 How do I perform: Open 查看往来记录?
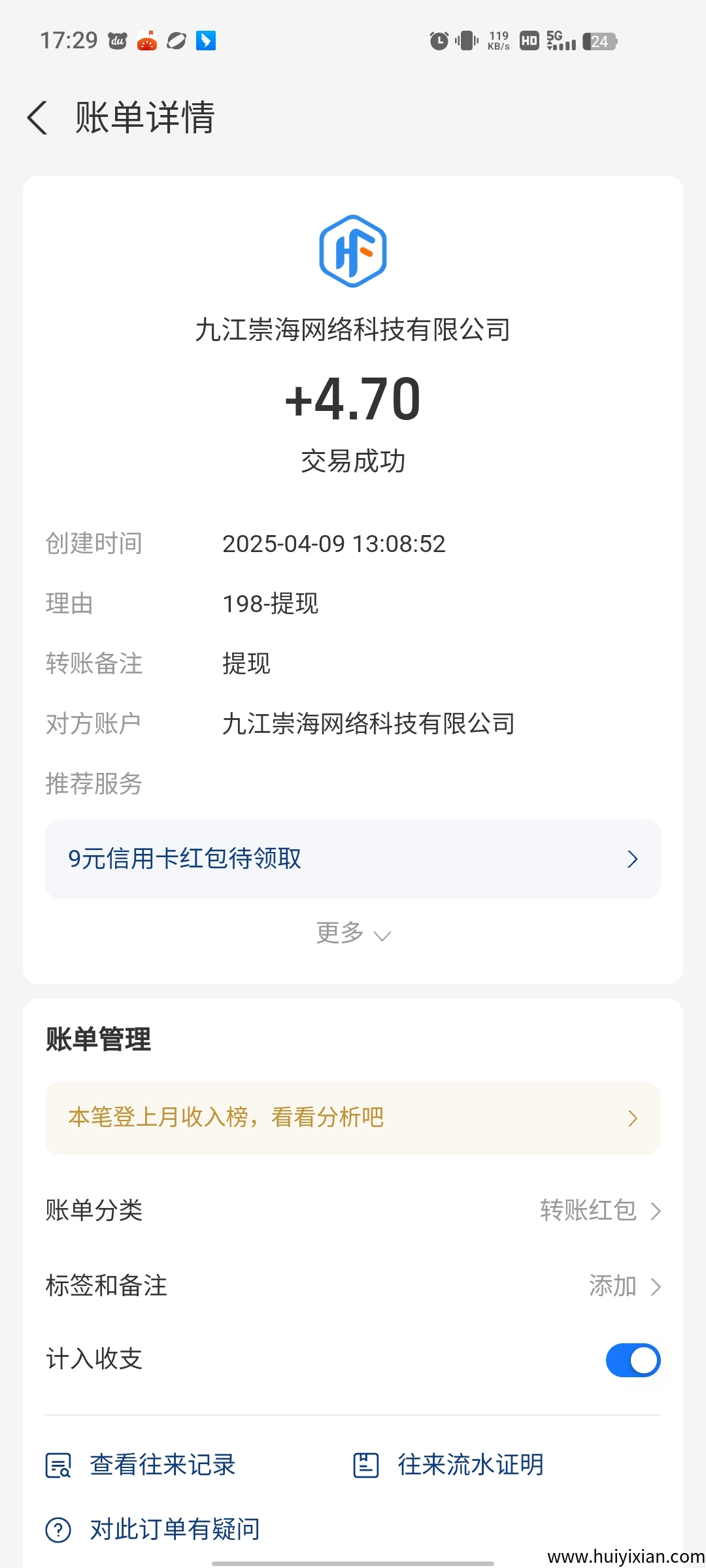[141, 1465]
